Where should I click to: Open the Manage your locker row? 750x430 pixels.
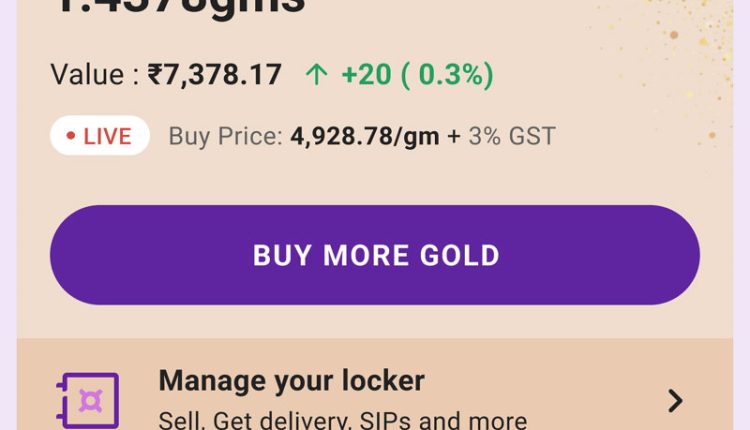tap(375, 397)
